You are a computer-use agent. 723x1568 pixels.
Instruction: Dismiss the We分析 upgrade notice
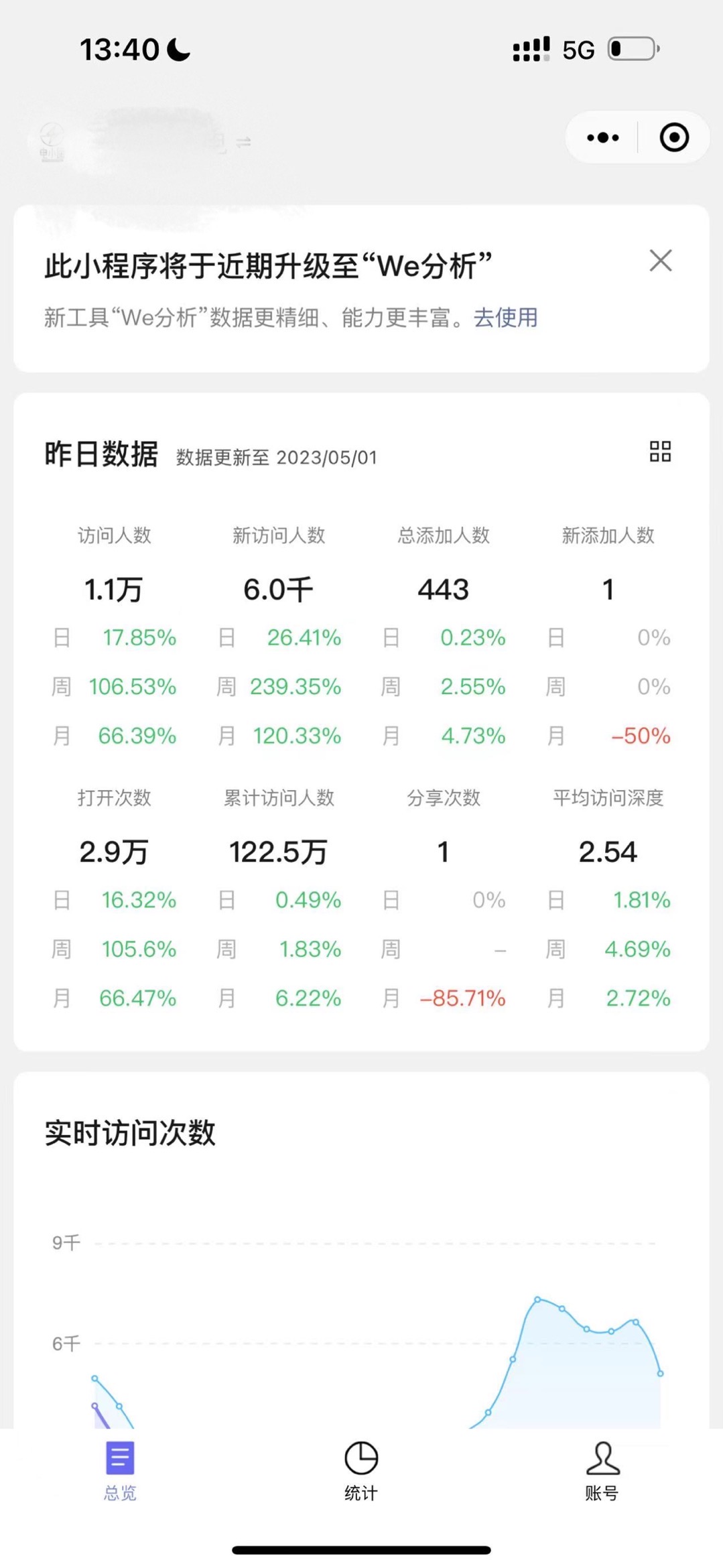(x=661, y=261)
